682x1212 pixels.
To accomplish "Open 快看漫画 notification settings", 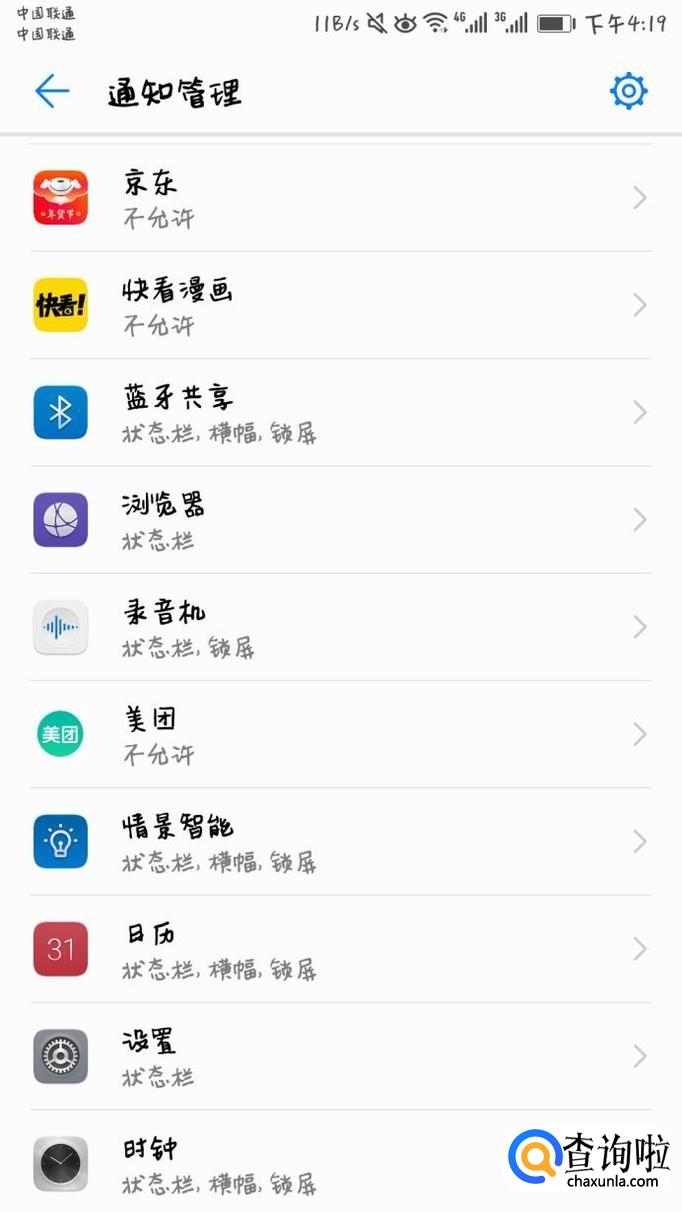I will (340, 305).
